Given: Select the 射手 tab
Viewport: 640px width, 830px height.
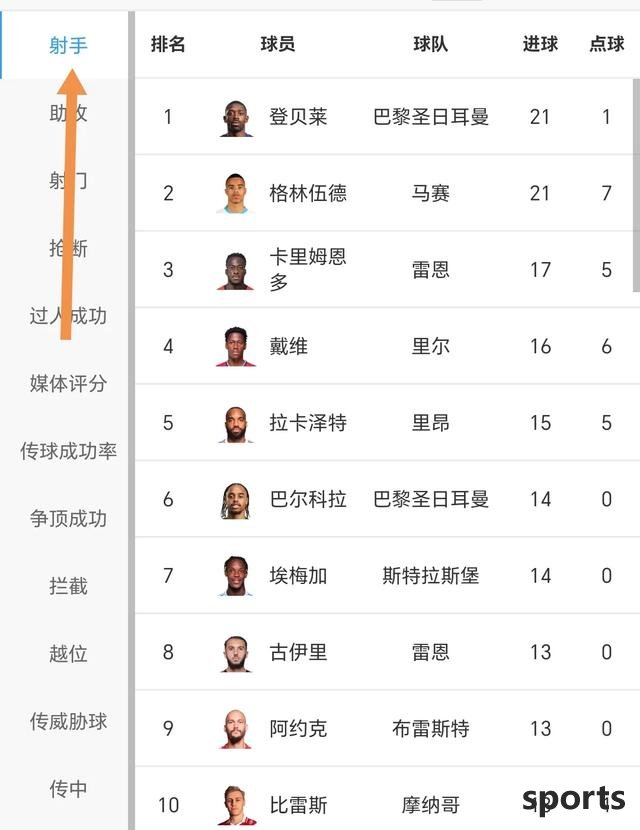Looking at the screenshot, I should click(67, 45).
